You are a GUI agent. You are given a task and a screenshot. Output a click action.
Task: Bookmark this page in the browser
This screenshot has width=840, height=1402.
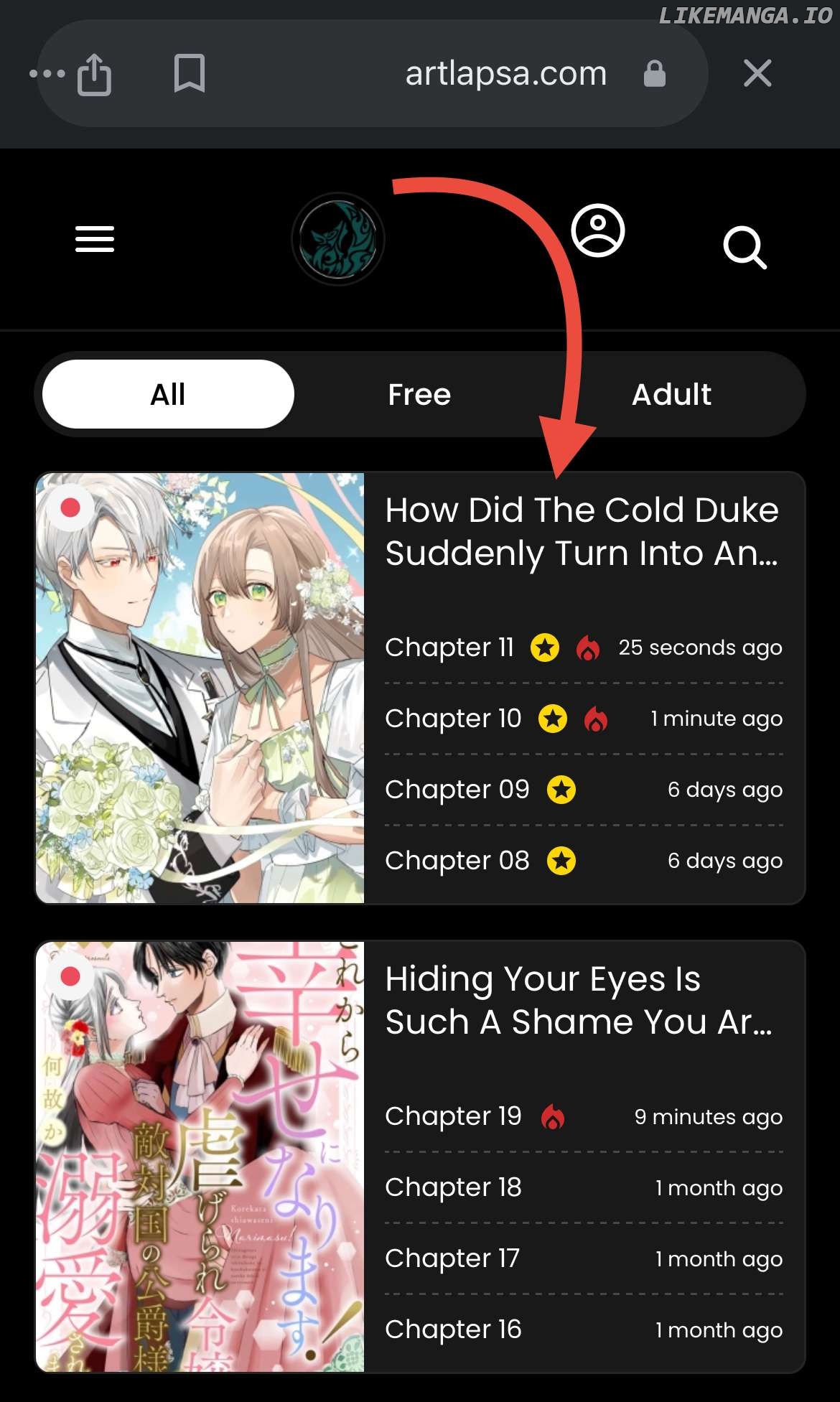click(x=190, y=73)
